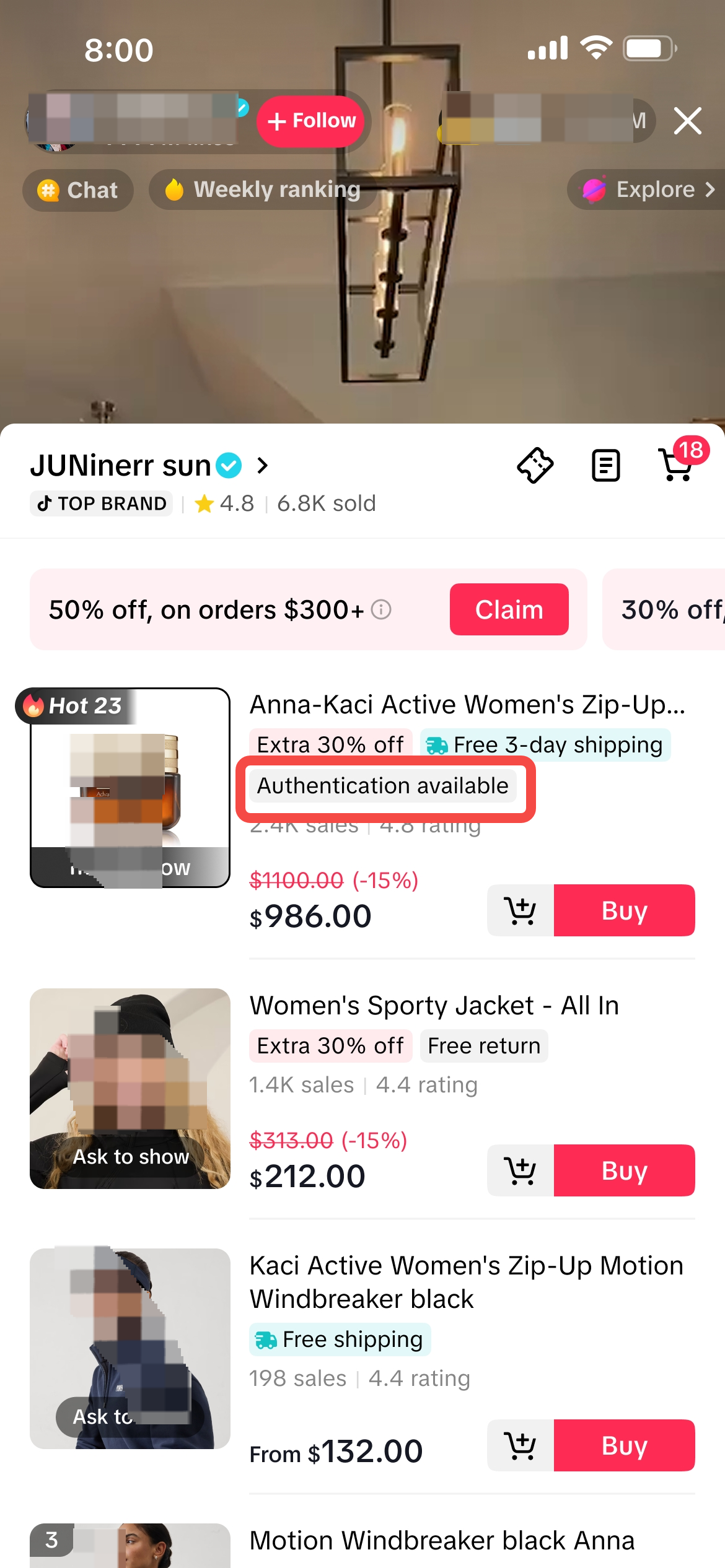Open the shopping cart
This screenshot has height=1568, width=725.
coord(677,465)
